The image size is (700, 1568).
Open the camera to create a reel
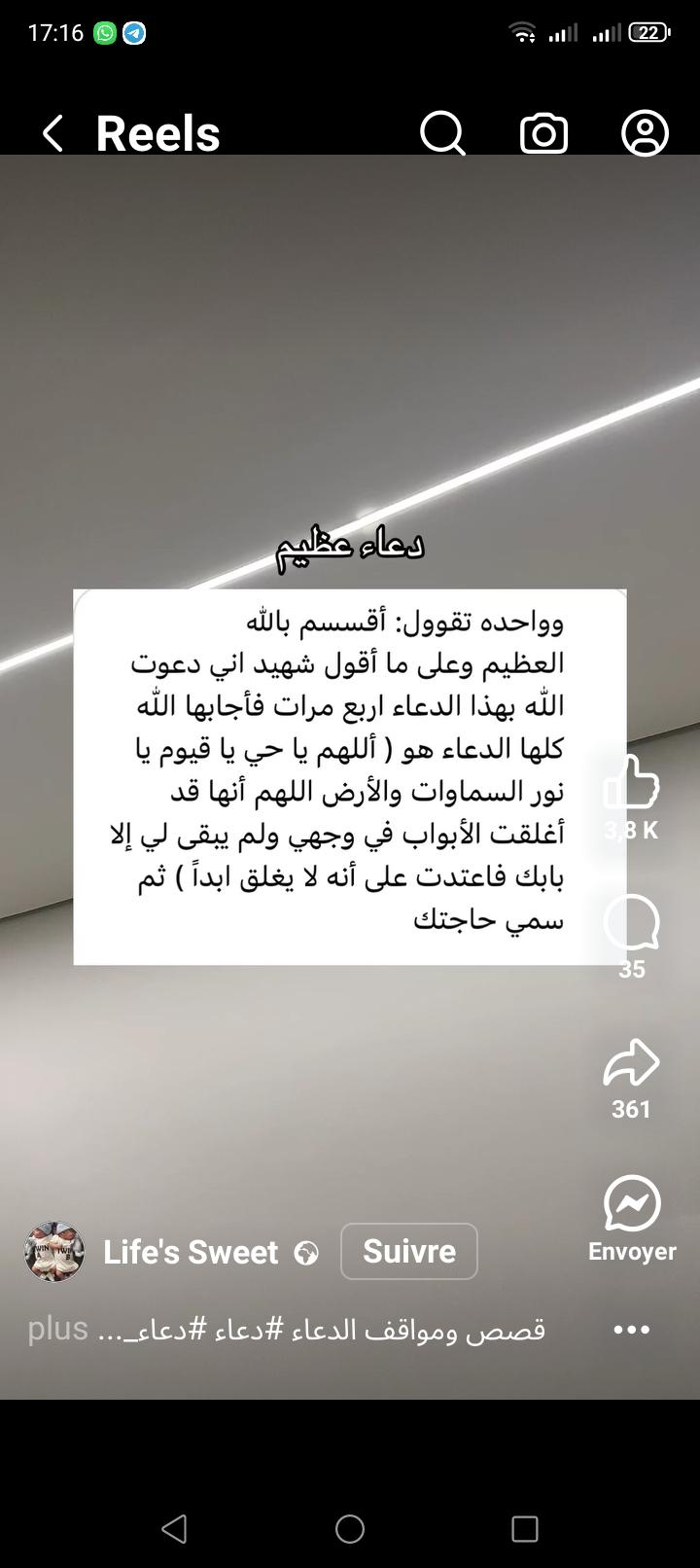point(543,133)
